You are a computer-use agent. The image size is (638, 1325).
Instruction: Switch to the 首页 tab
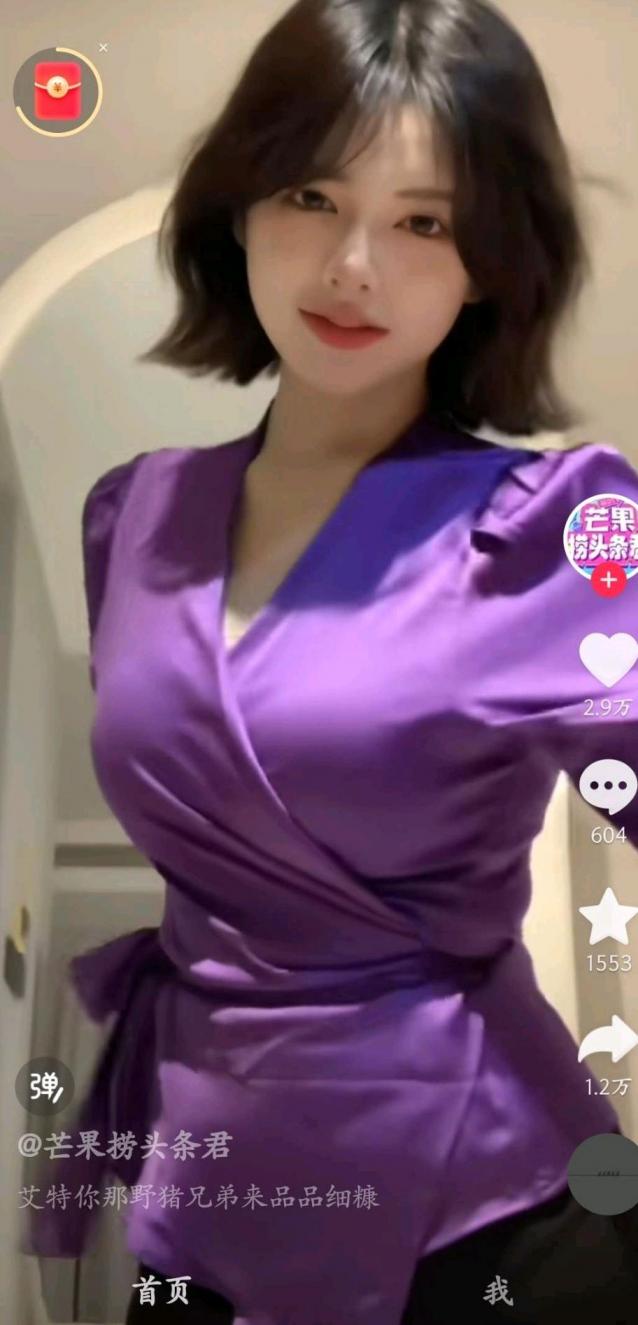[163, 1291]
